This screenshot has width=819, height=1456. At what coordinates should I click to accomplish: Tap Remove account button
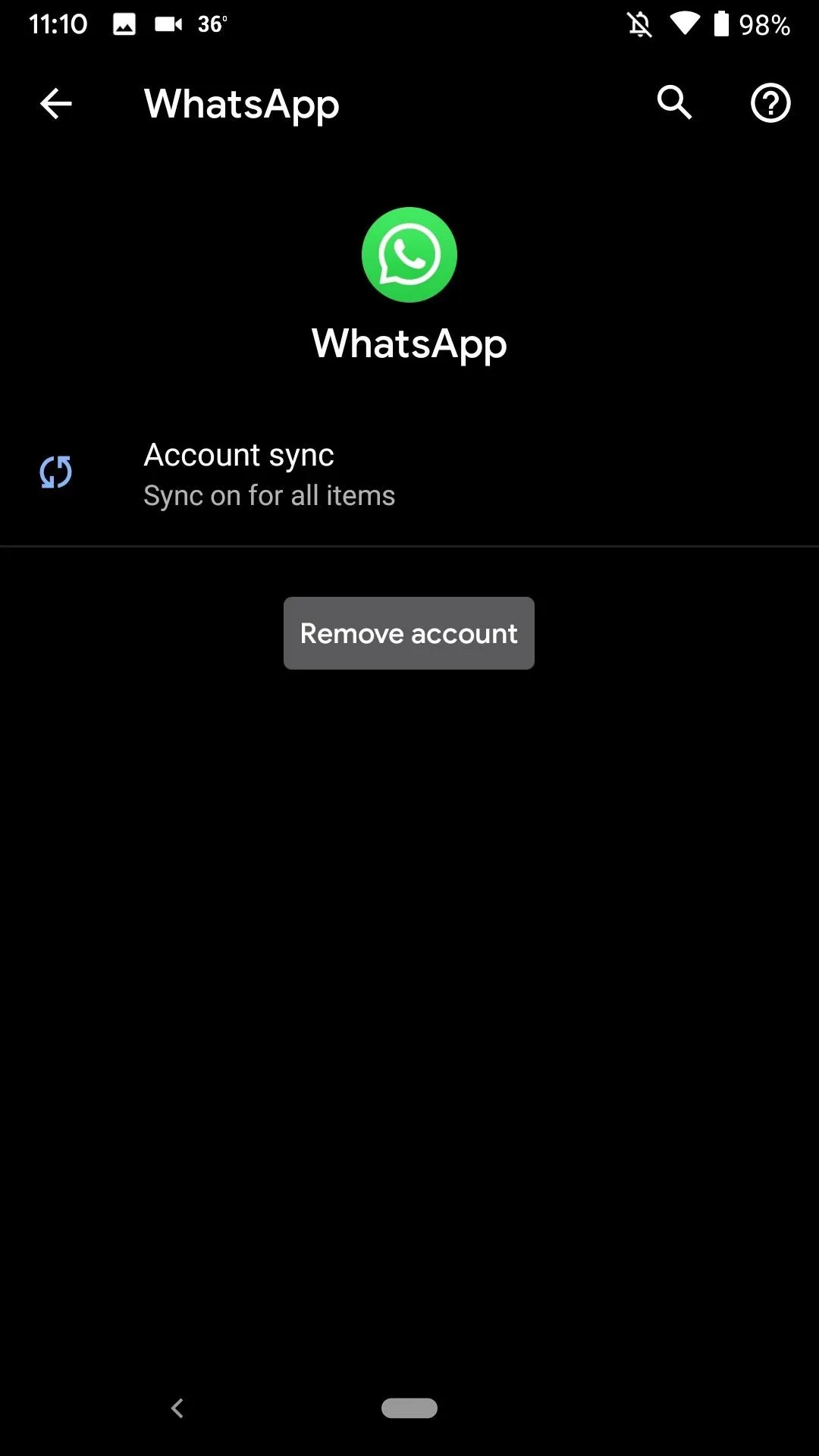[409, 633]
